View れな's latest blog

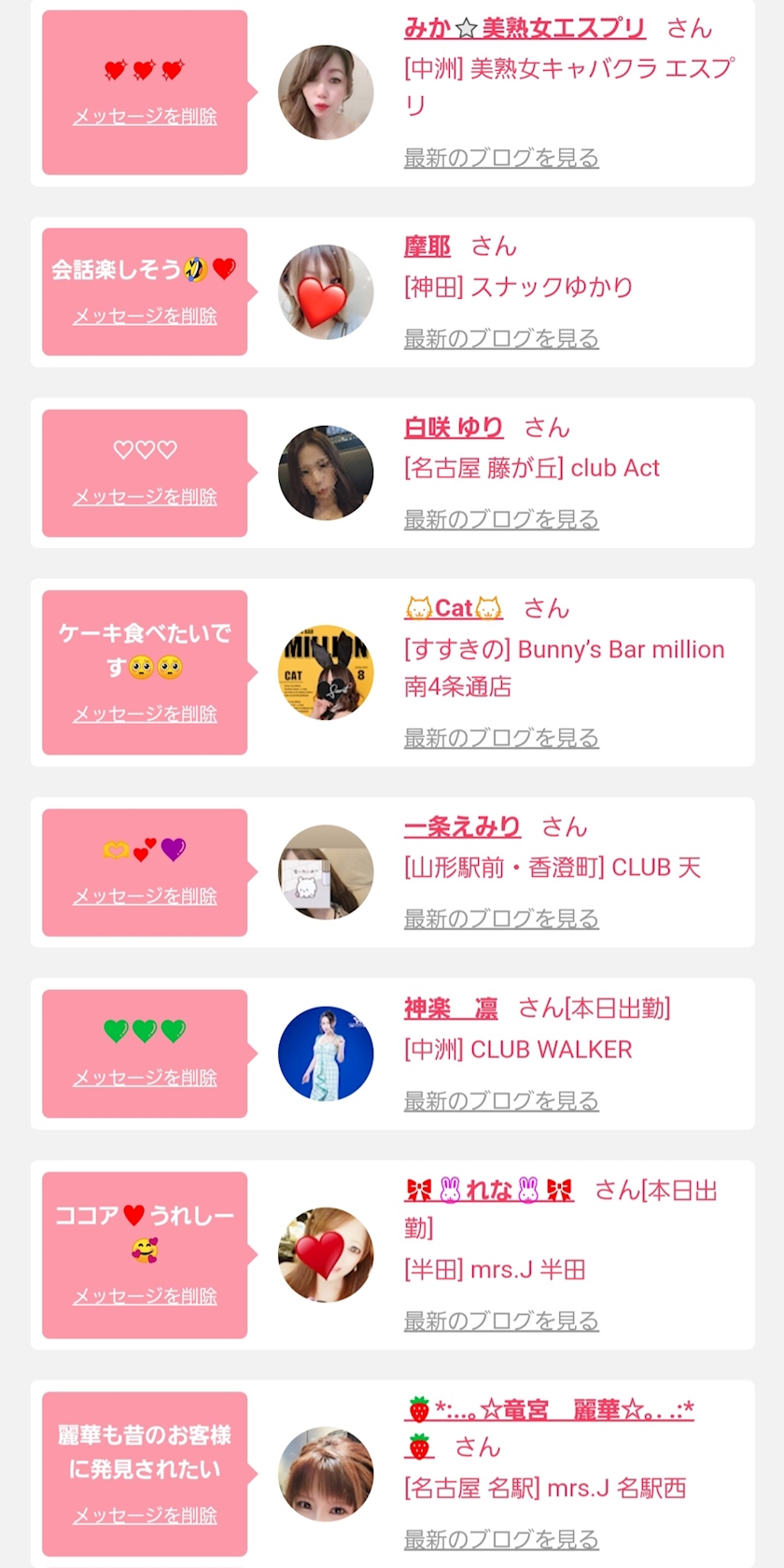tap(500, 1321)
